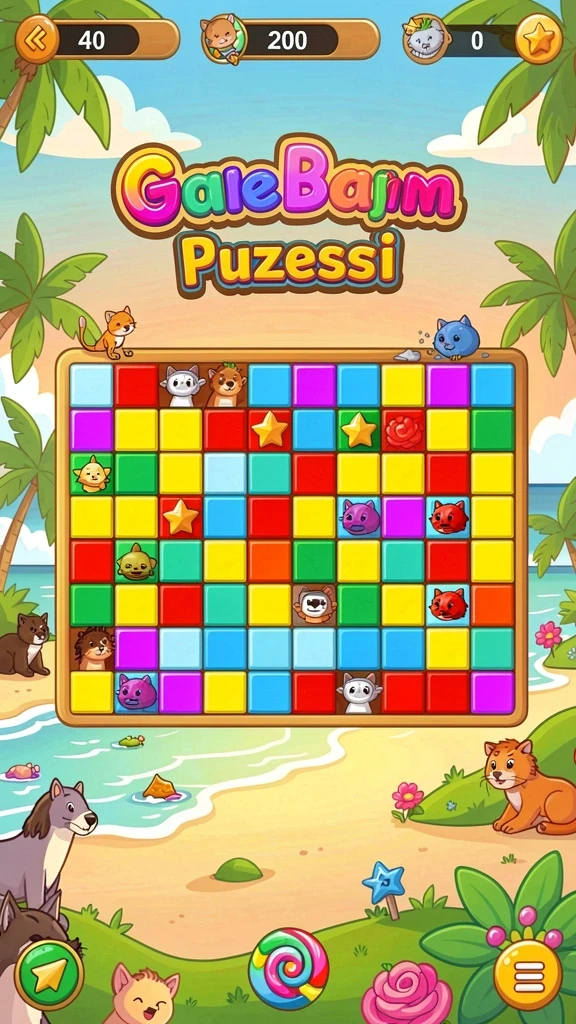Image resolution: width=576 pixels, height=1024 pixels.
Task: Tap the green paper plane button
Action: point(49,974)
